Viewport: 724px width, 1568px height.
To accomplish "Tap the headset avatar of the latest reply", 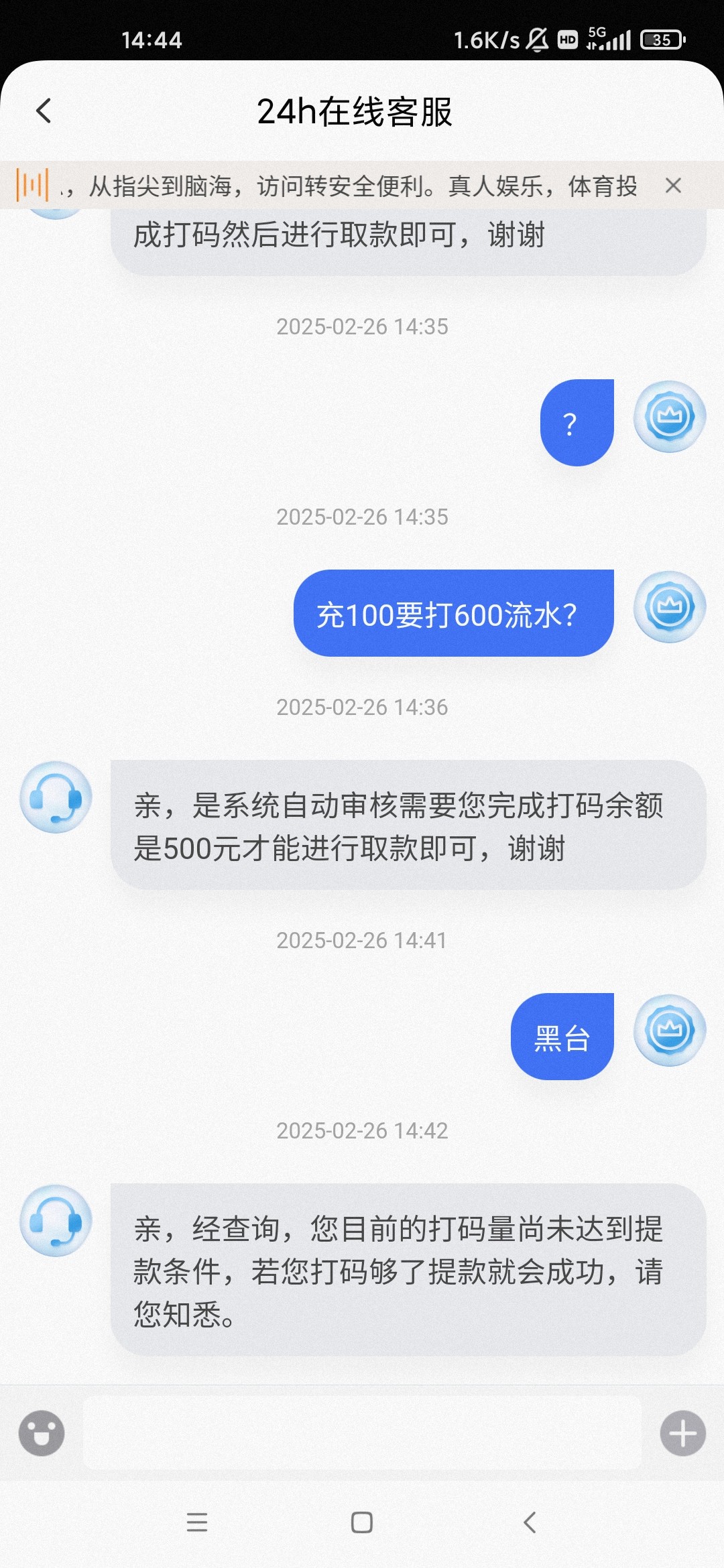I will coord(56,1220).
